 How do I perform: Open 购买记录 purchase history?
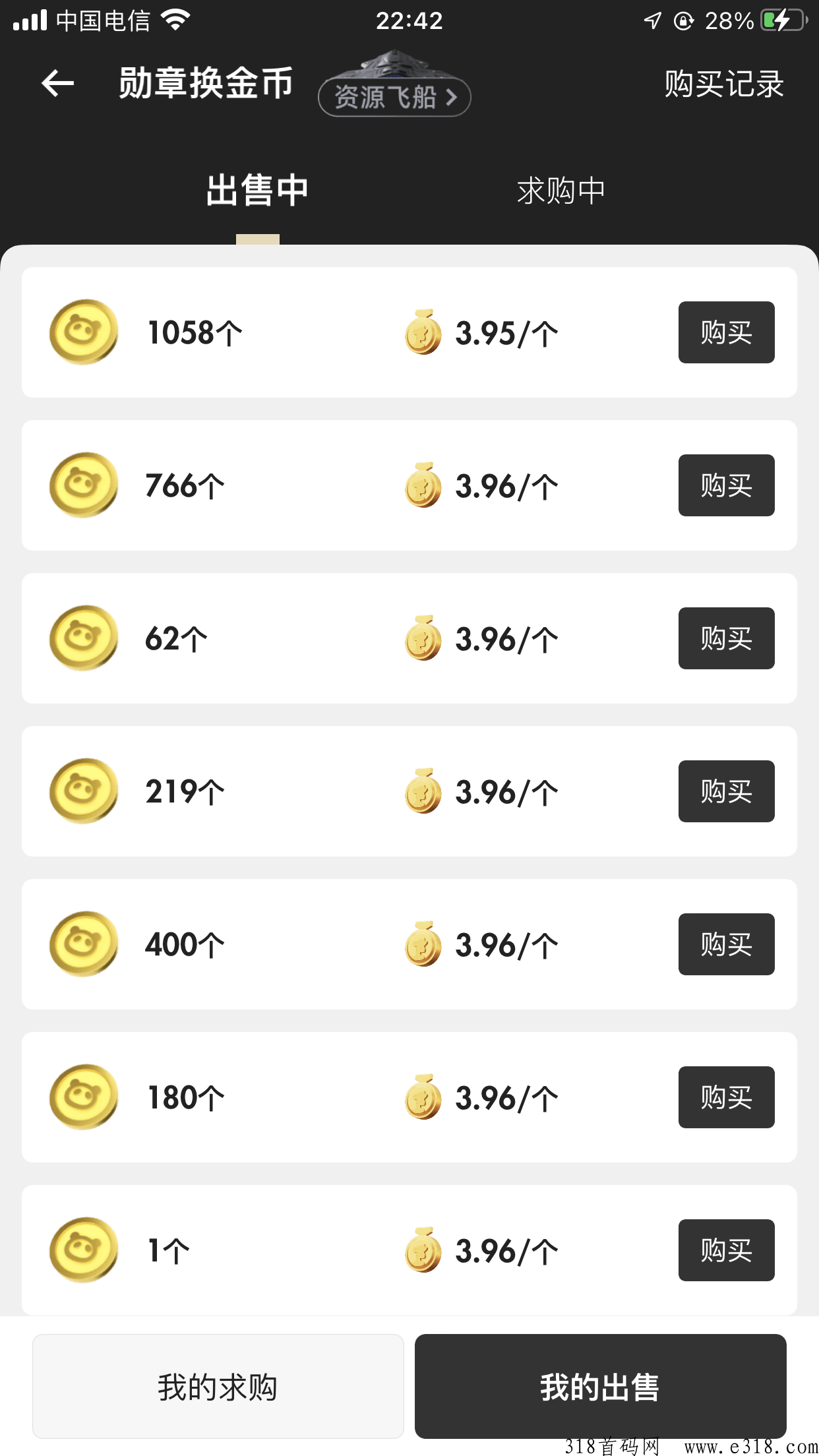723,84
